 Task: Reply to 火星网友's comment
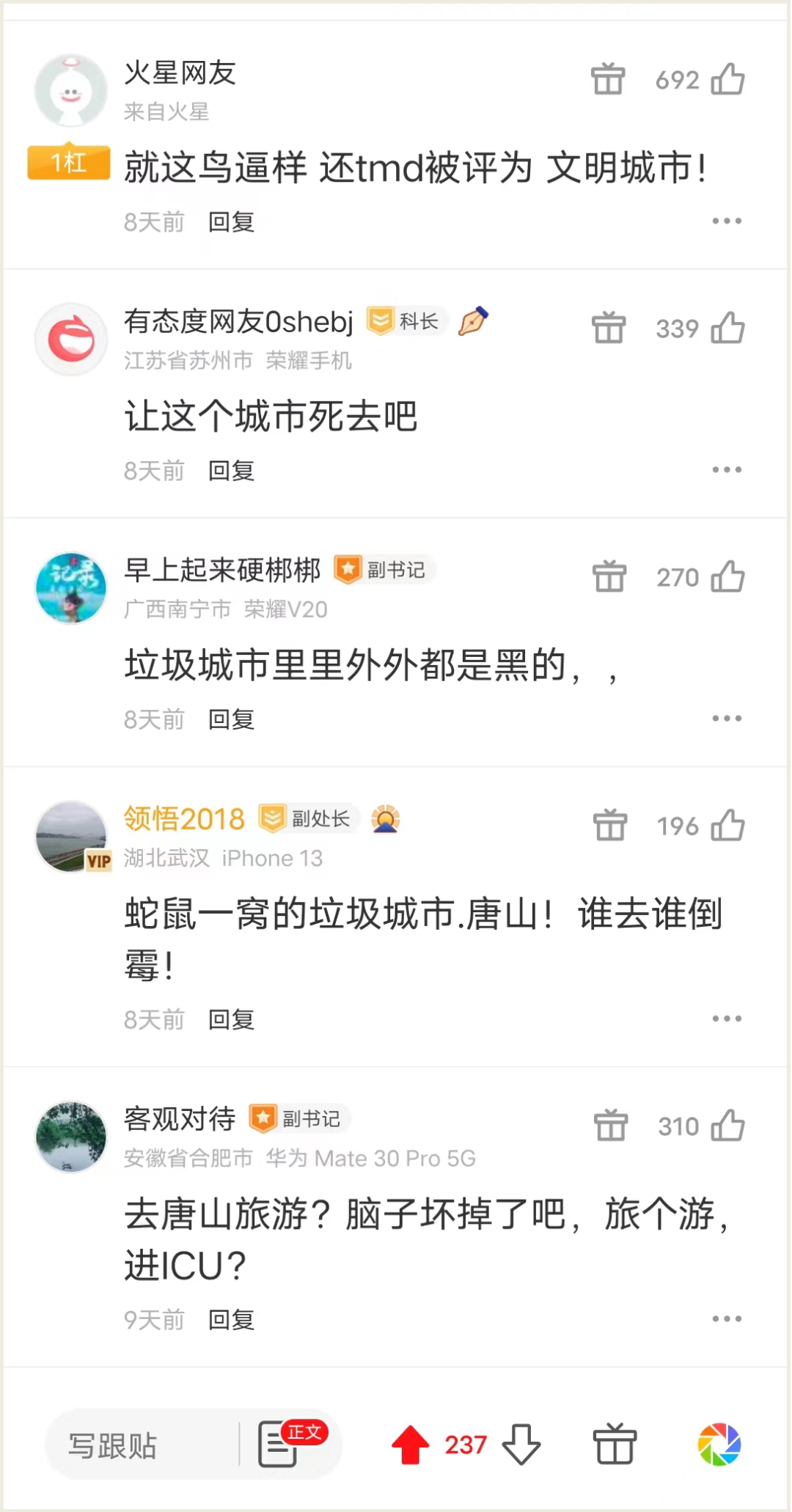point(231,221)
